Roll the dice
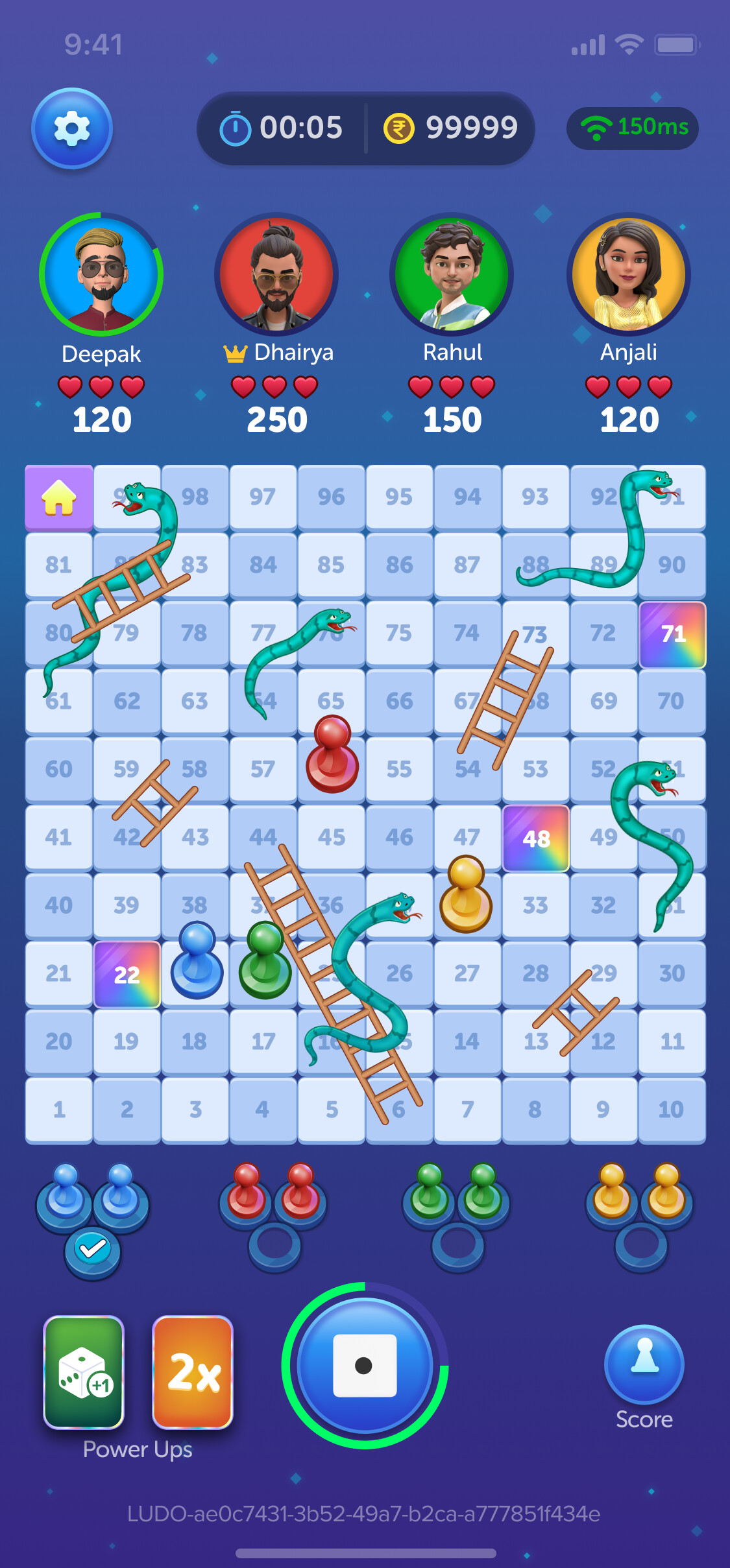The width and height of the screenshot is (730, 1568). point(365,1365)
